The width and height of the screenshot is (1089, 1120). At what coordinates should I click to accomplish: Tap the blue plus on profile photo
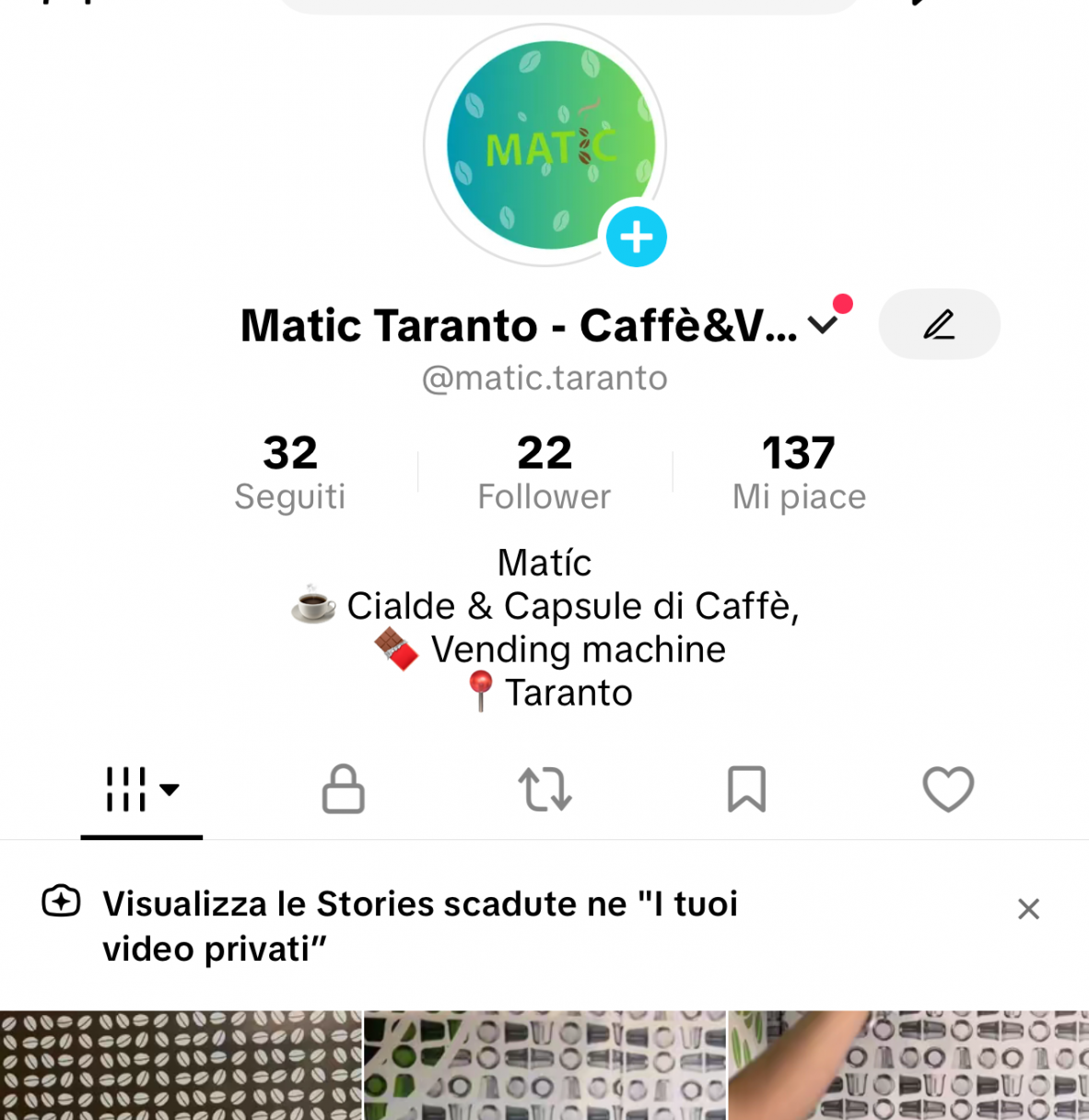coord(636,237)
